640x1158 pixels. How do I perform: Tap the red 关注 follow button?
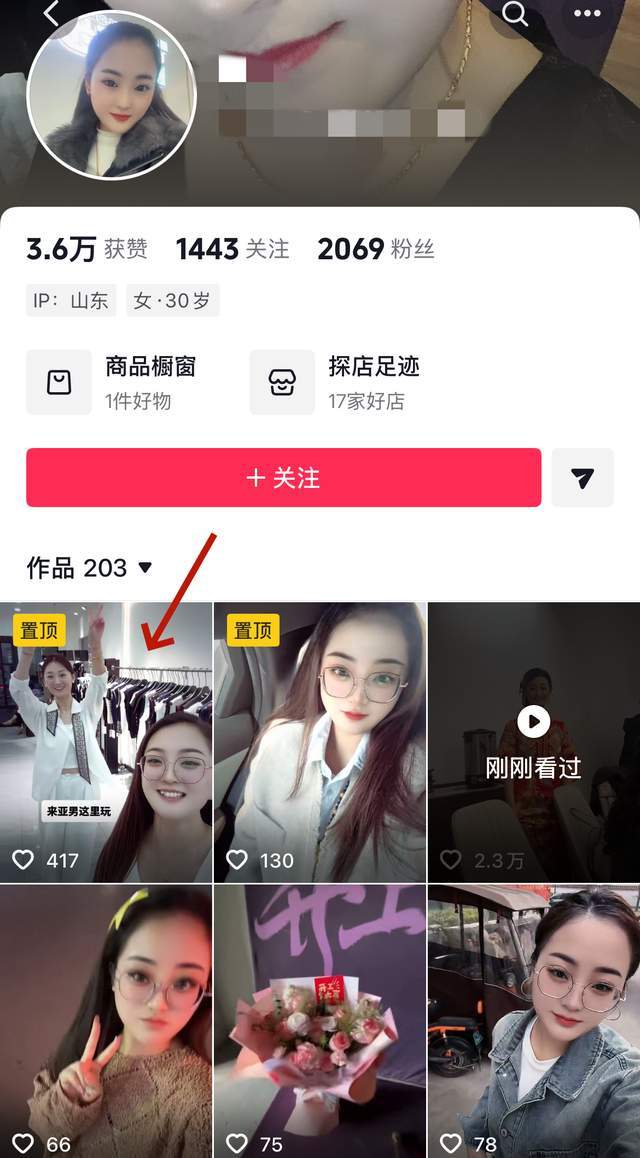(283, 478)
